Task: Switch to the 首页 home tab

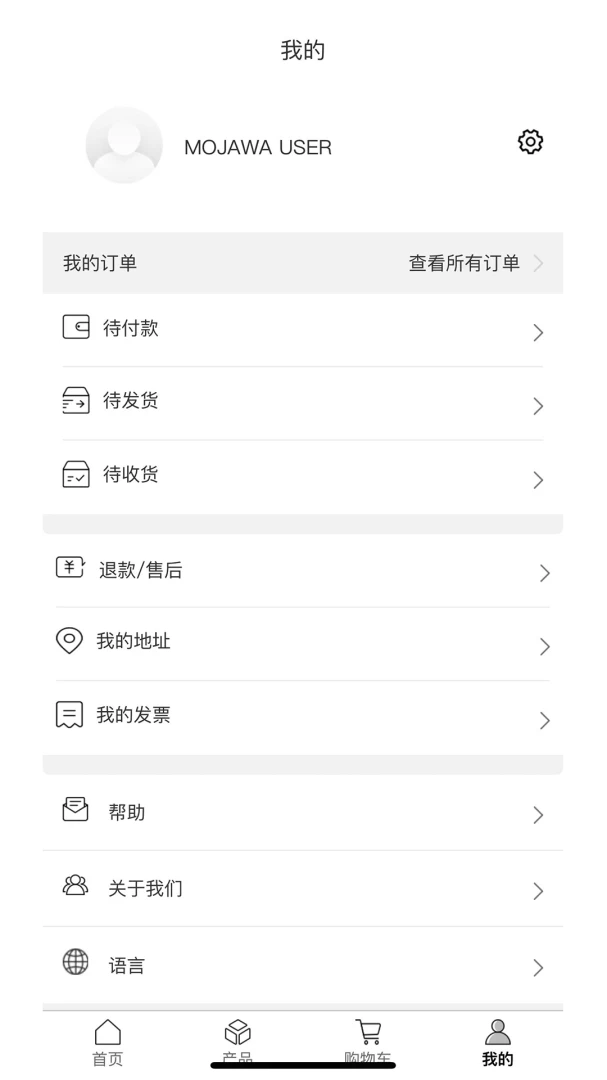Action: (107, 1042)
